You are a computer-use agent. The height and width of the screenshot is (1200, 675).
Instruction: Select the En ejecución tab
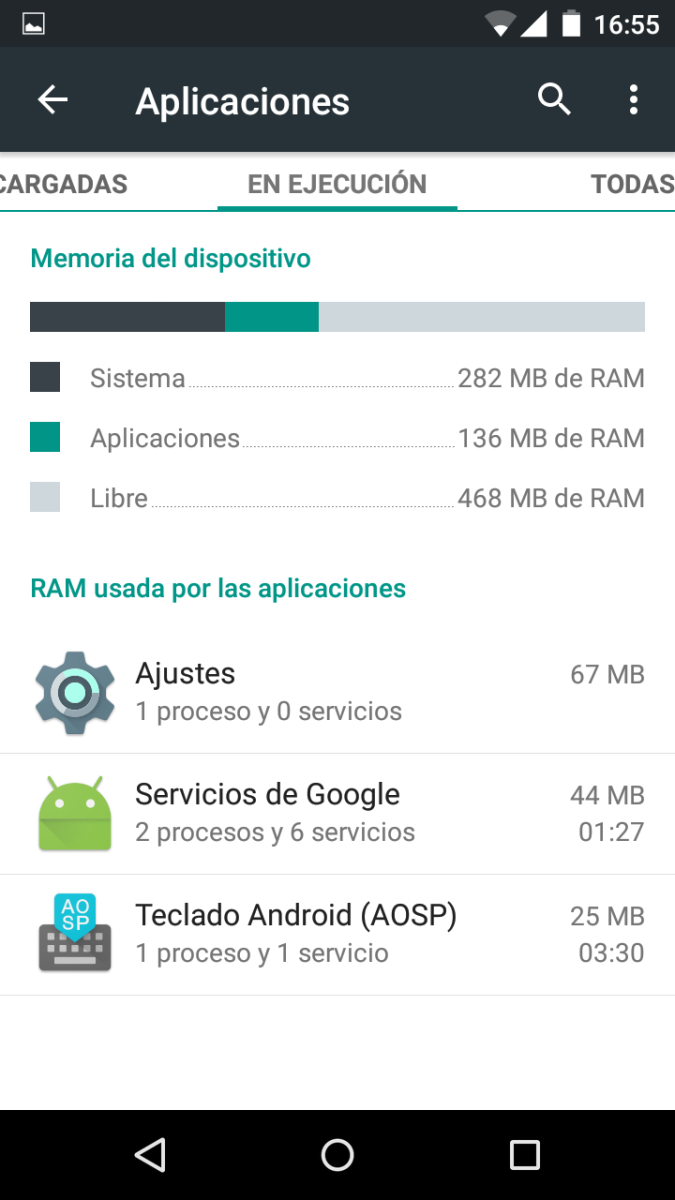click(337, 184)
